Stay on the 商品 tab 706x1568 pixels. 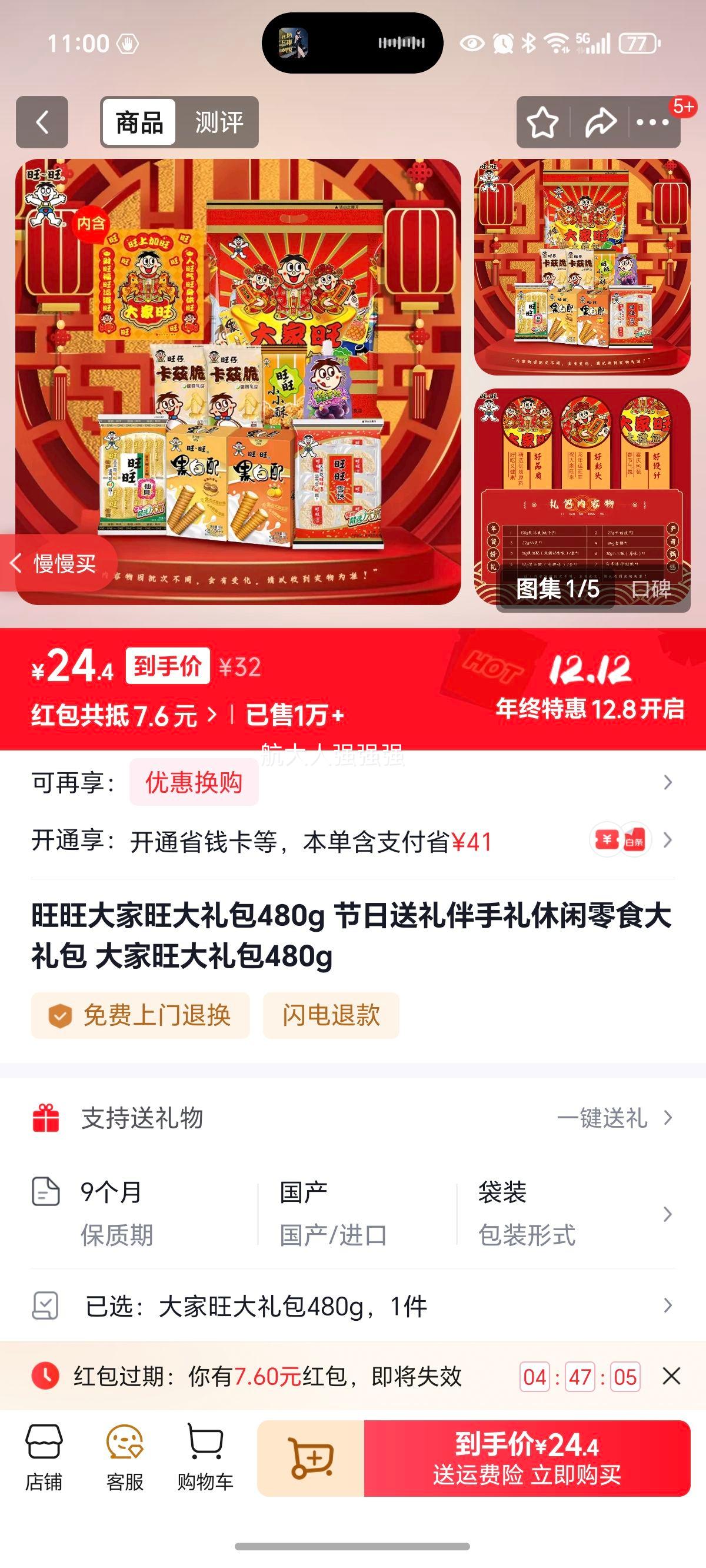139,122
